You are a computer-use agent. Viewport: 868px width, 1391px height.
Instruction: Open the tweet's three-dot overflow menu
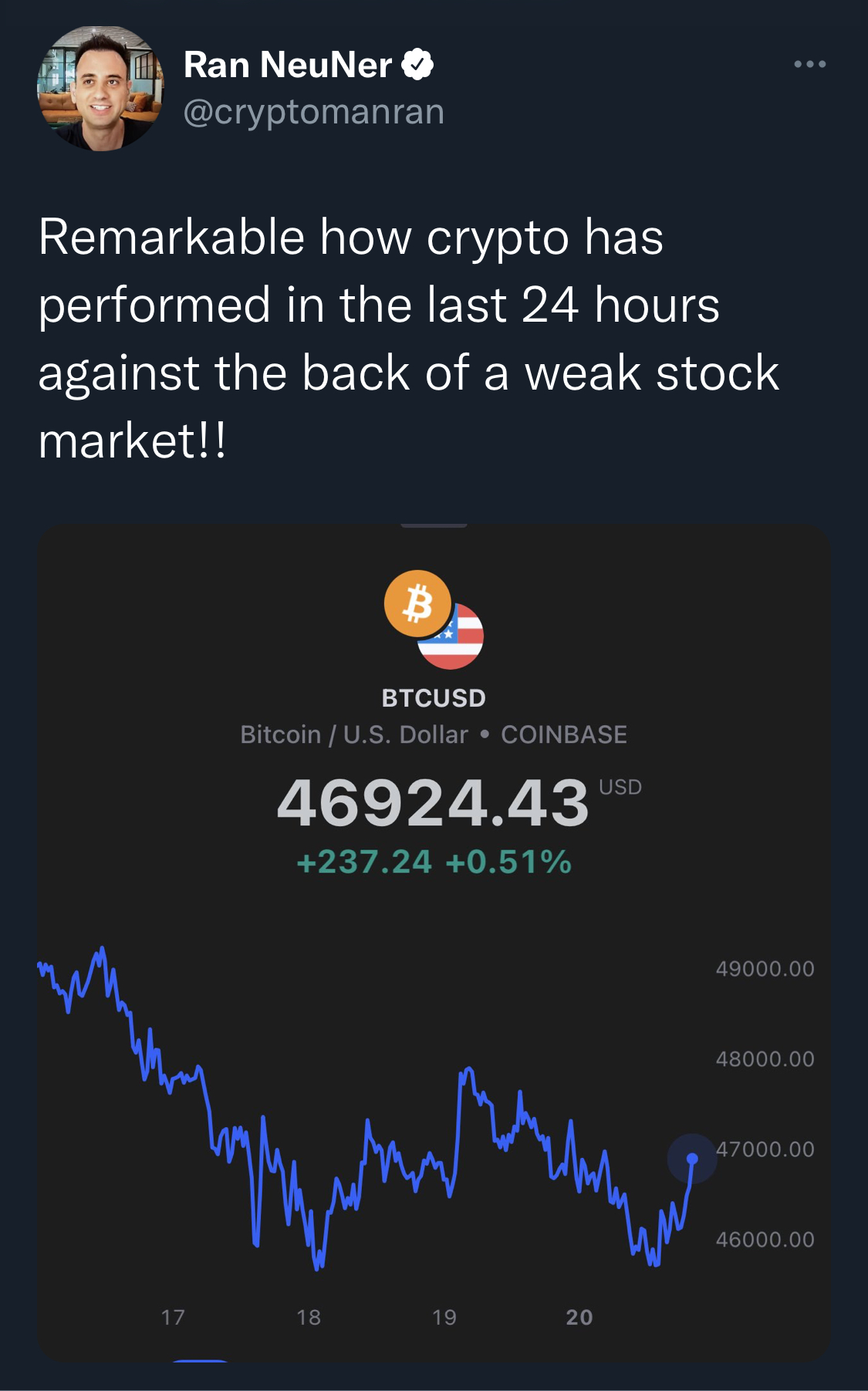[x=810, y=64]
